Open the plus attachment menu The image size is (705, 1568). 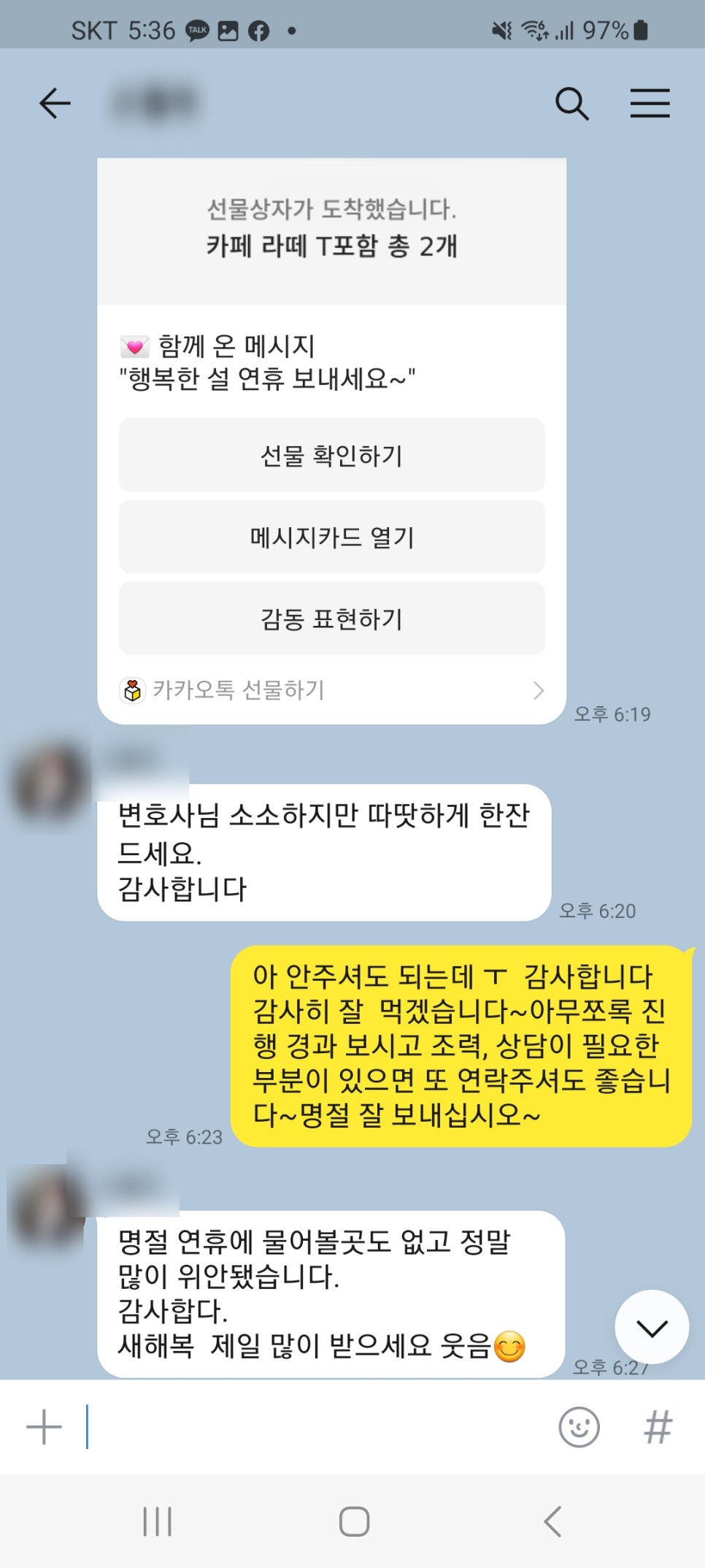pyautogui.click(x=44, y=1427)
